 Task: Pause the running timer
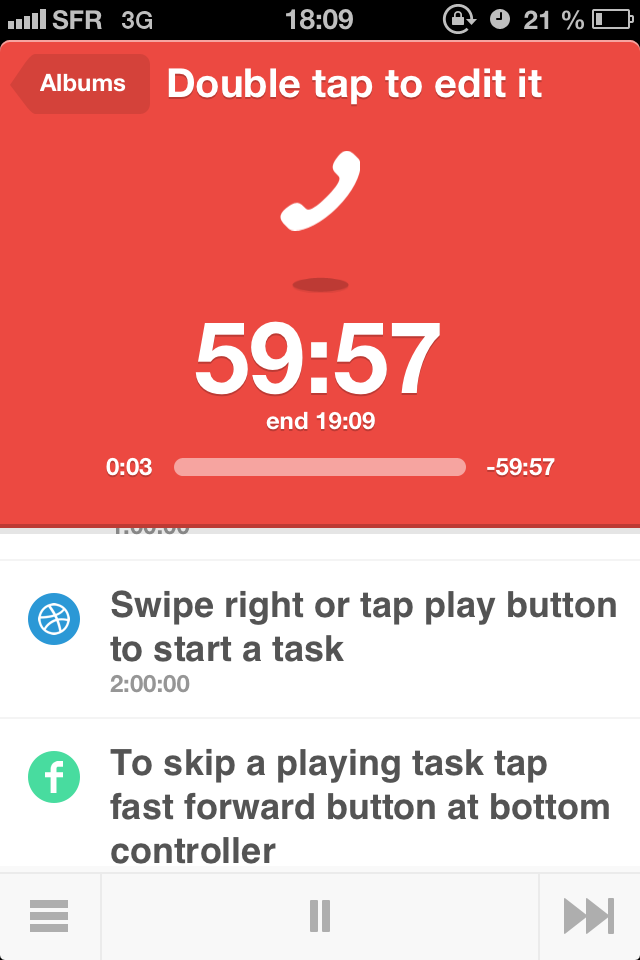[320, 916]
